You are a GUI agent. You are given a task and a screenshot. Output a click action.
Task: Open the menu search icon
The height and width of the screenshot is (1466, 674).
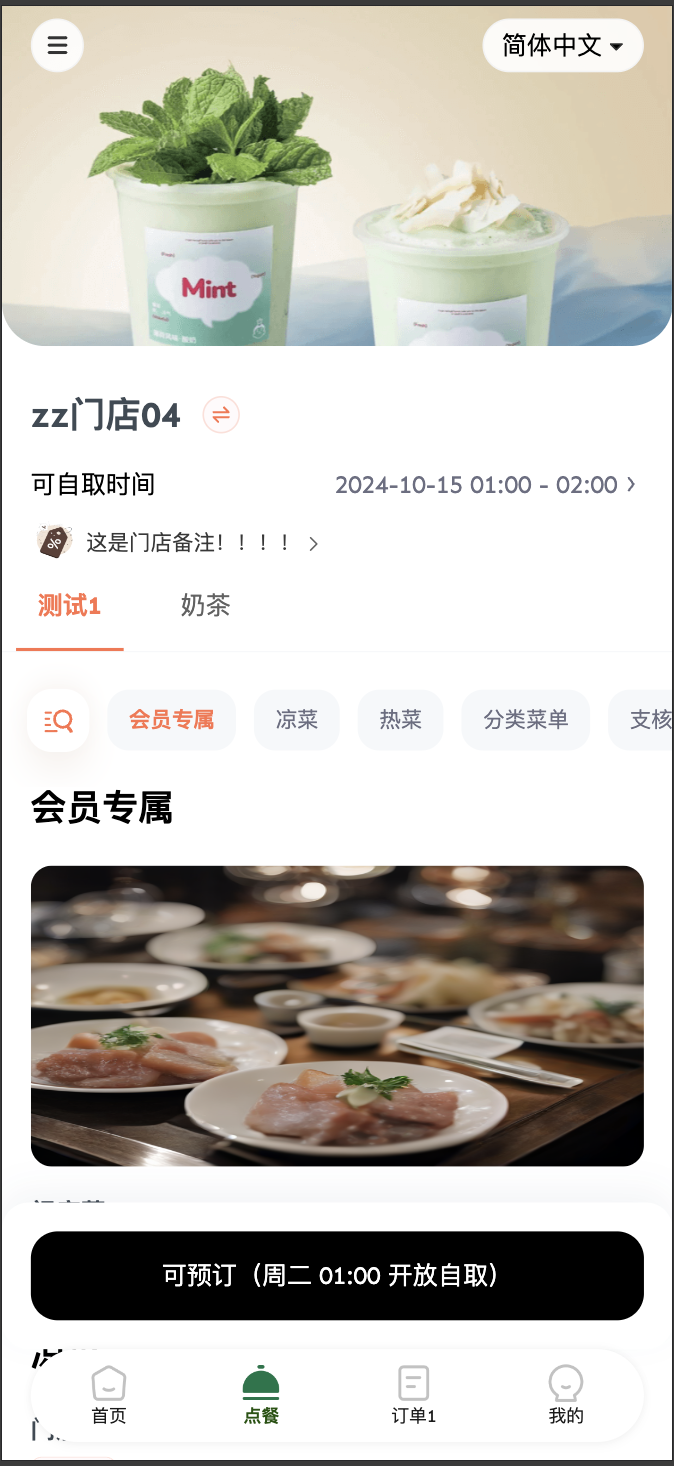[x=58, y=720]
